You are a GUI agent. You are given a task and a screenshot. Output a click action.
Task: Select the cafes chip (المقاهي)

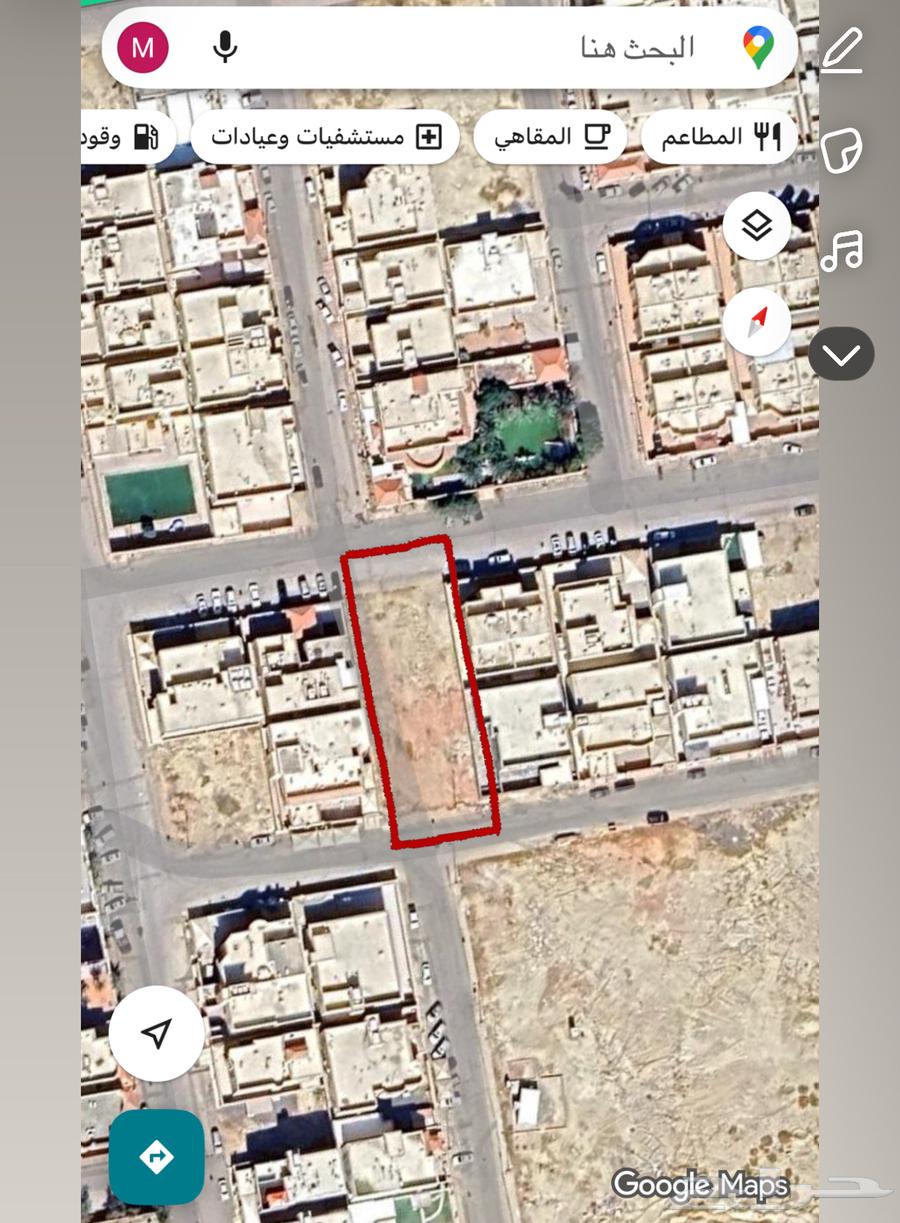pyautogui.click(x=549, y=137)
